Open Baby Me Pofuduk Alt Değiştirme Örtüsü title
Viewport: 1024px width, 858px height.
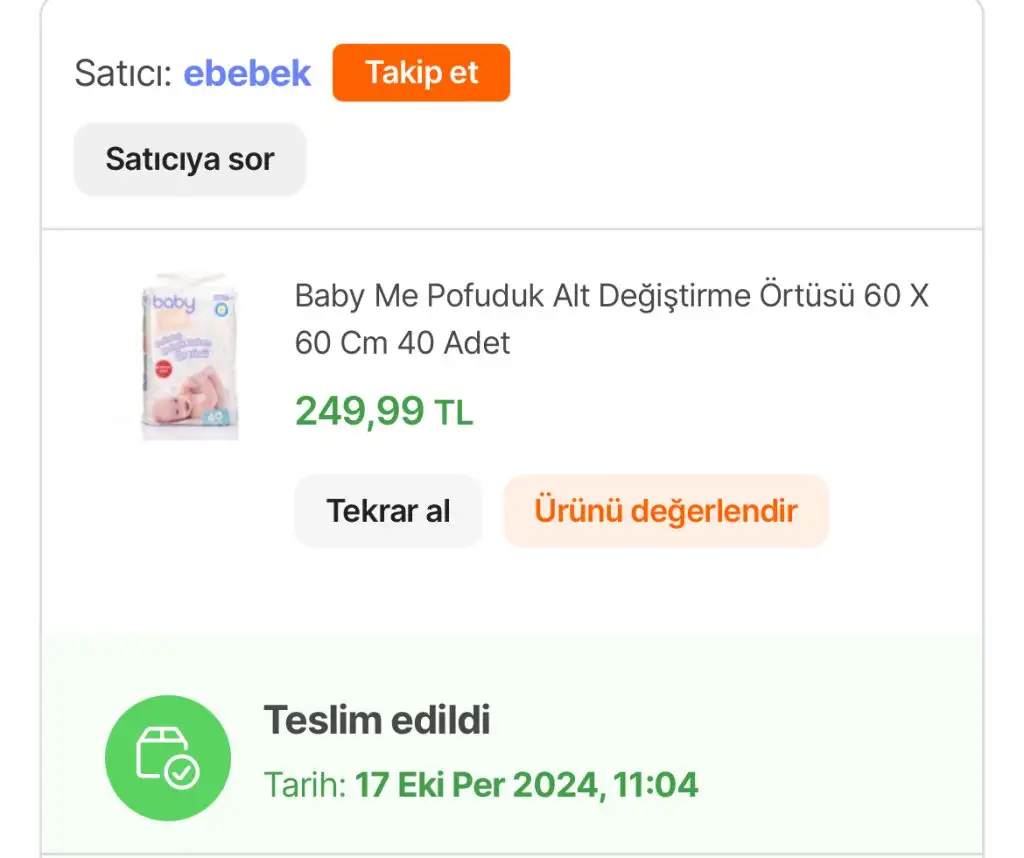[611, 319]
